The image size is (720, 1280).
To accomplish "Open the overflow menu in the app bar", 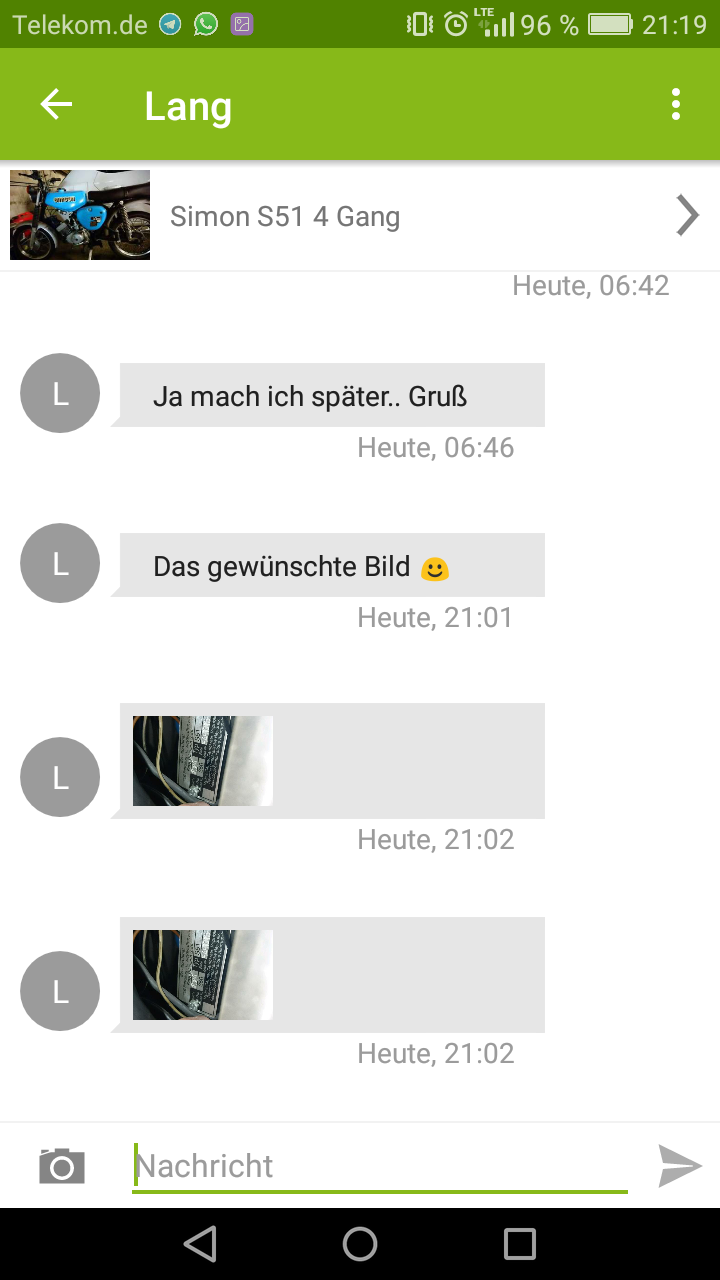I will point(676,105).
